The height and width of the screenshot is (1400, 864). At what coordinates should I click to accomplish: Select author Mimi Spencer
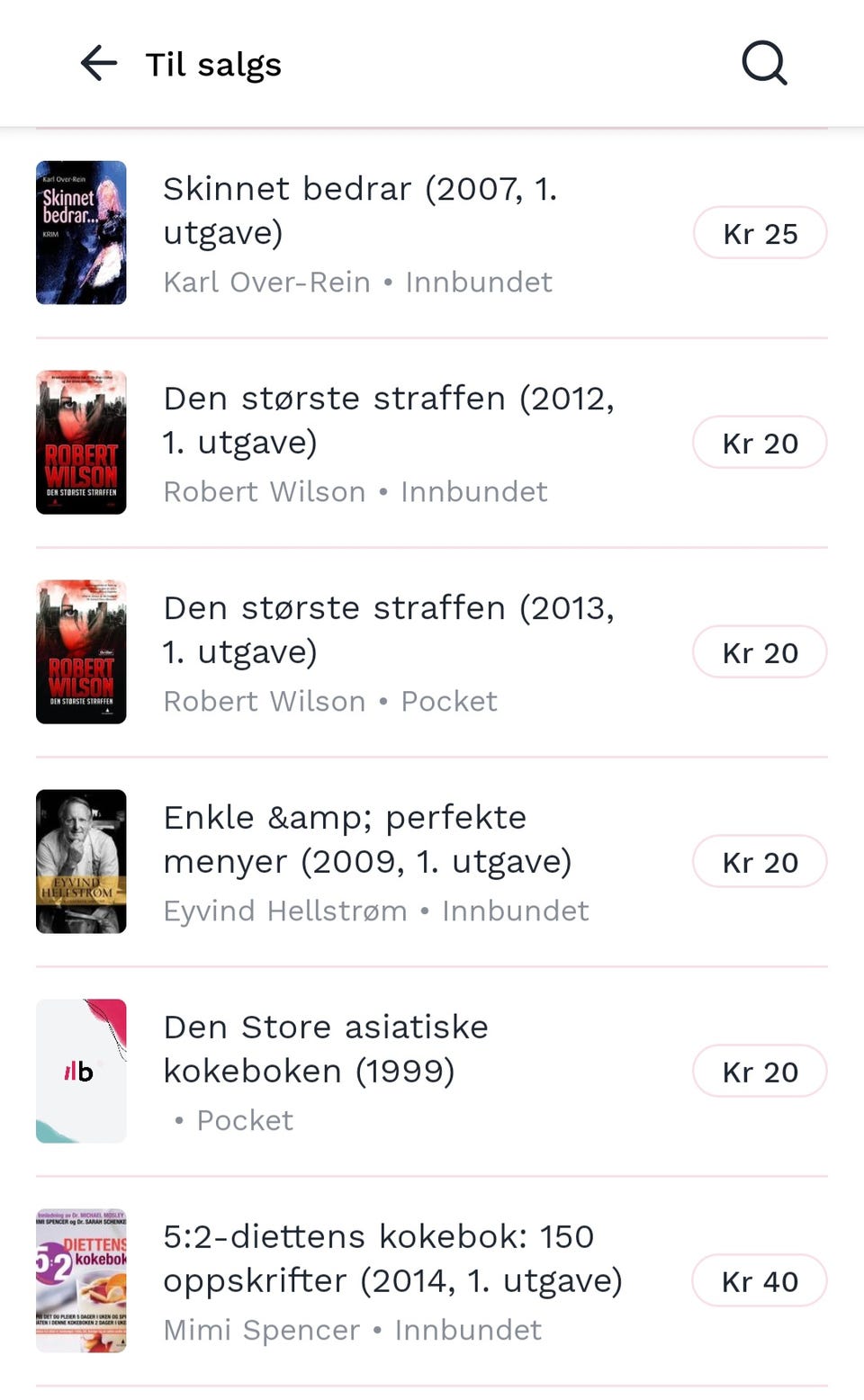pos(261,1330)
